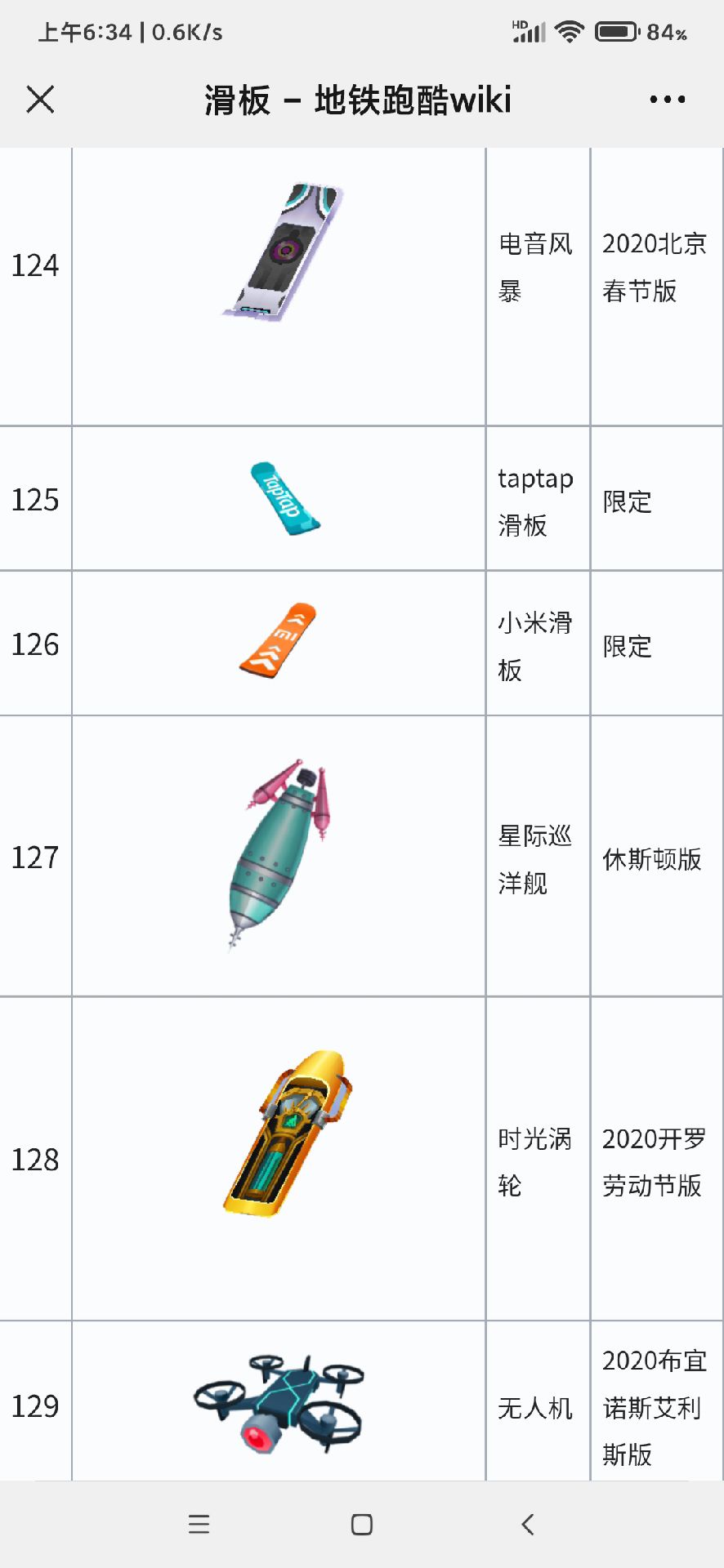The image size is (724, 1568).
Task: View the 无人机 drone board image
Action: coord(279,1403)
